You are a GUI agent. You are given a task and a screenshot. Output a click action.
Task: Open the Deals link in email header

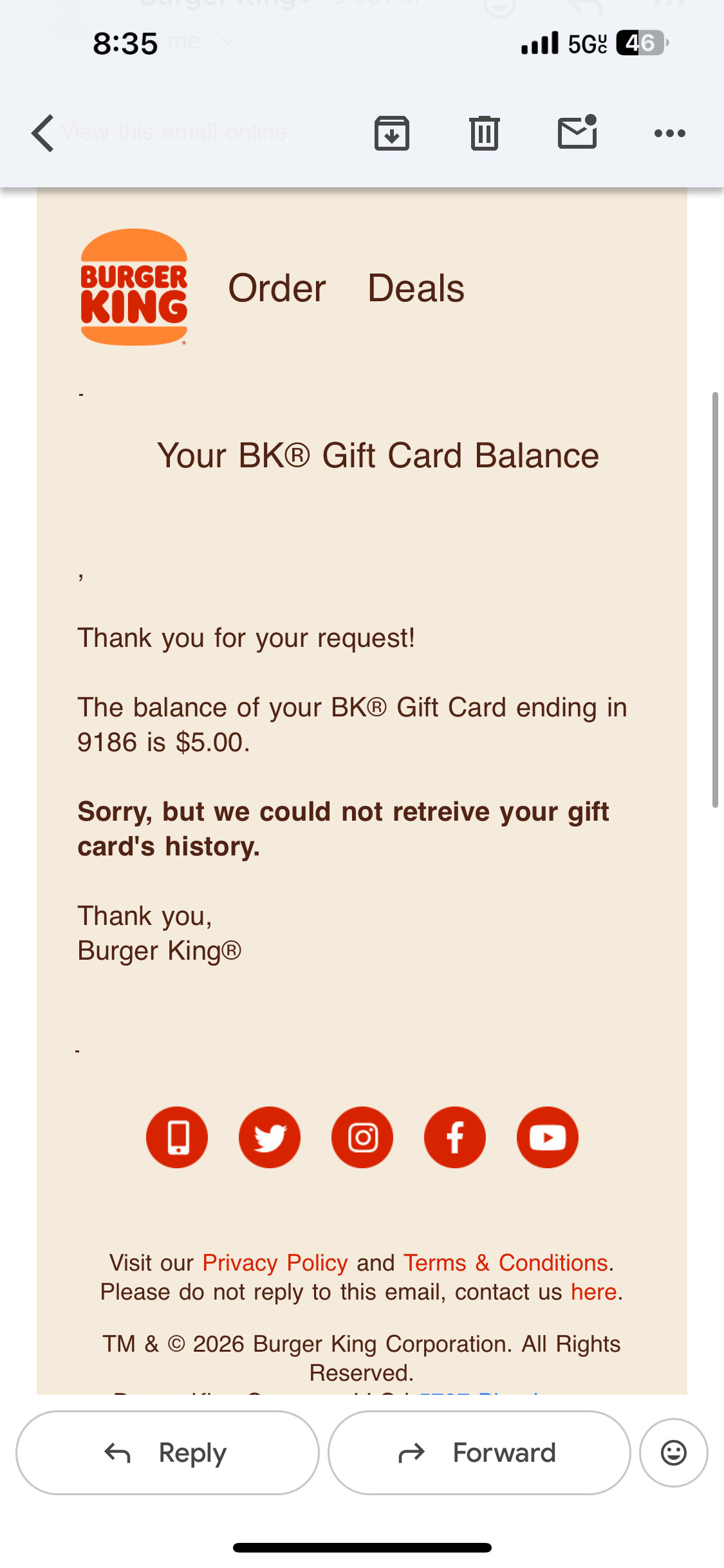click(416, 288)
